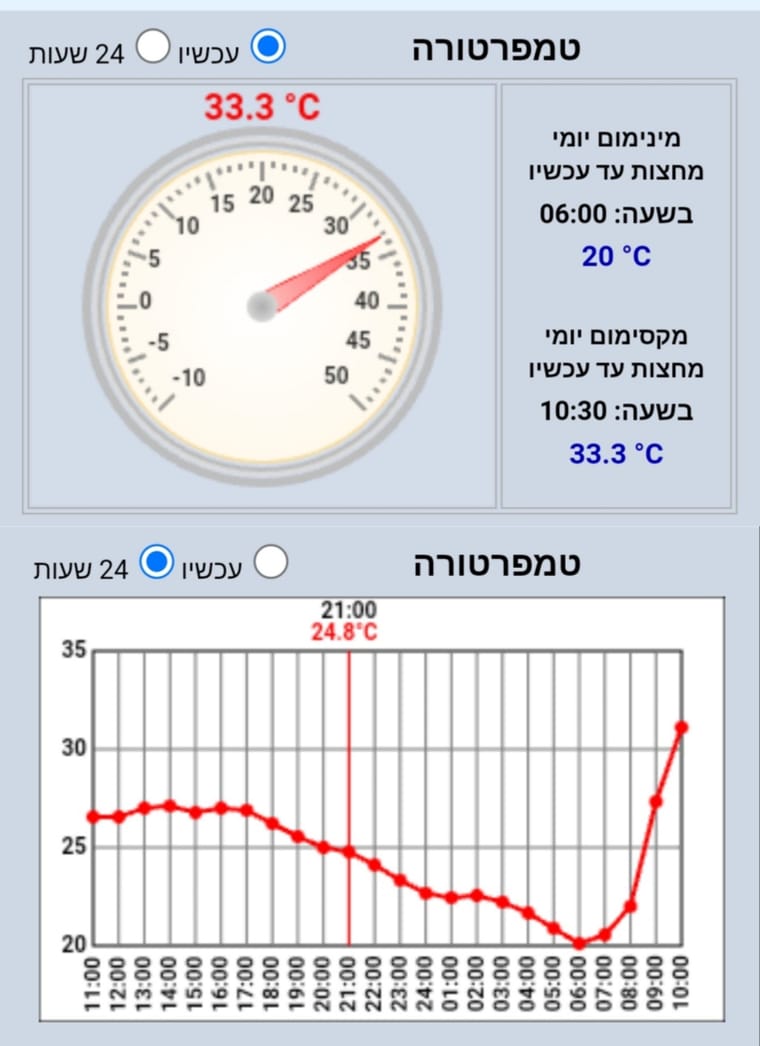Select 24 שעות option above the temperature gauge

pos(153,47)
